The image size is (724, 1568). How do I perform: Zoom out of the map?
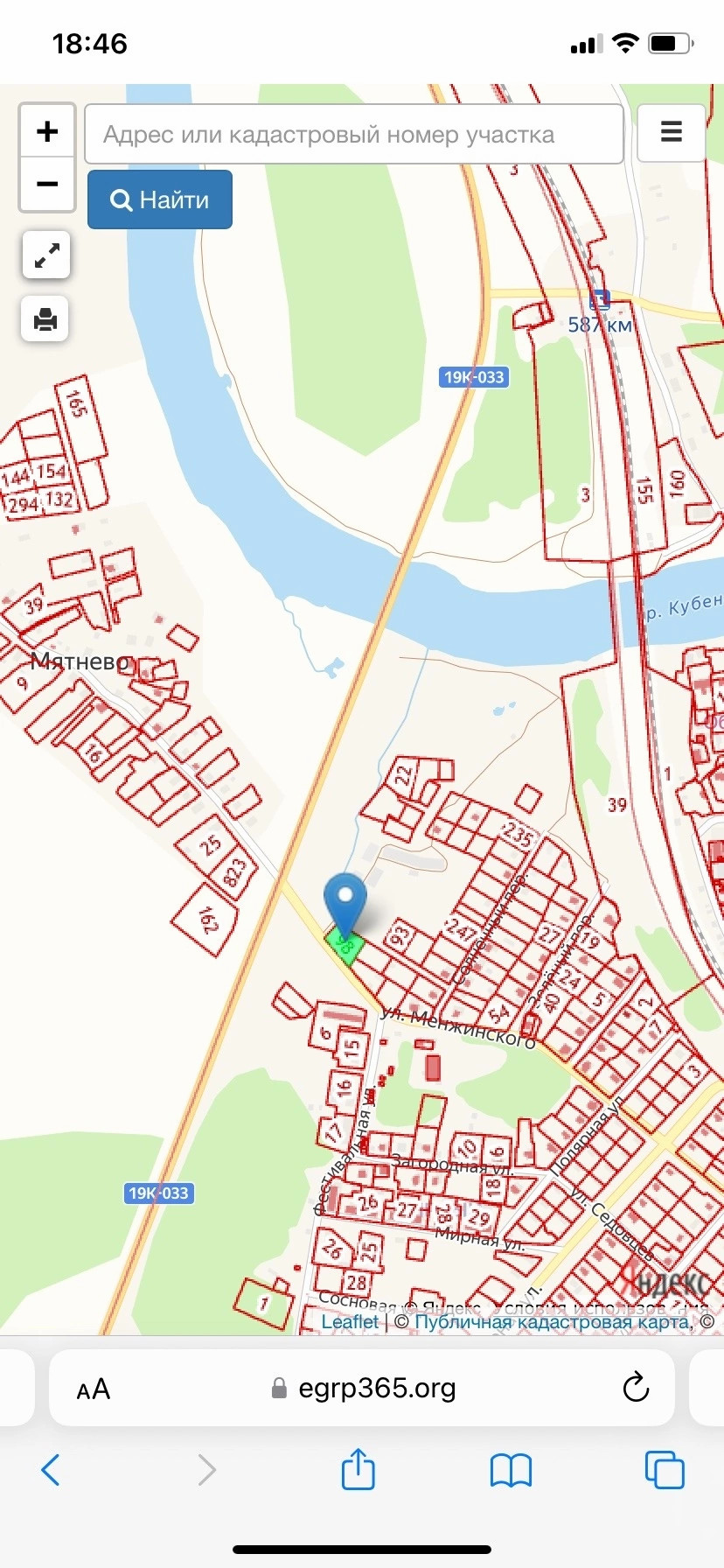point(47,185)
